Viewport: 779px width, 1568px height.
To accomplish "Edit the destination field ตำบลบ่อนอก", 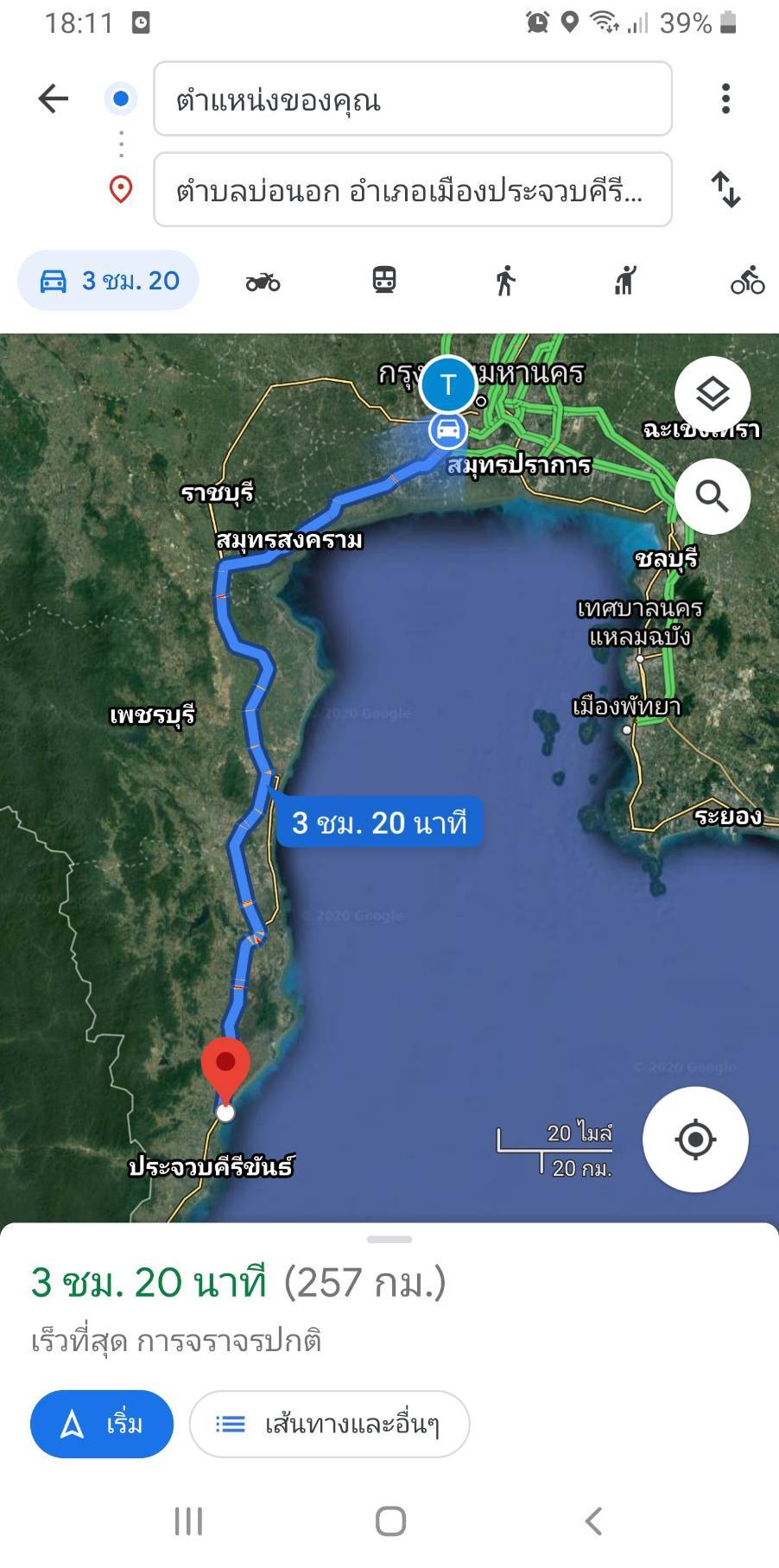I will 412,190.
